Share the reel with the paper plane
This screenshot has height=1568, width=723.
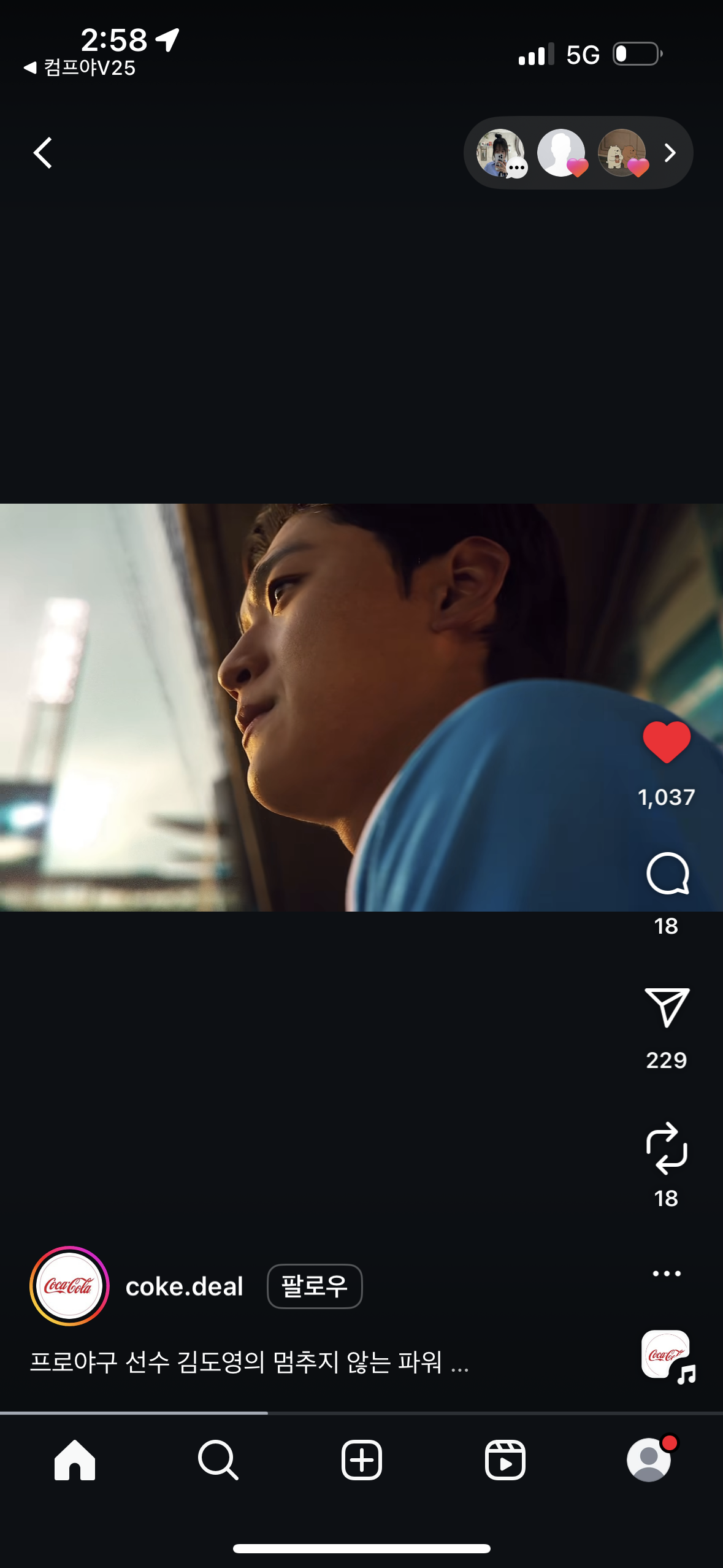click(x=667, y=1007)
